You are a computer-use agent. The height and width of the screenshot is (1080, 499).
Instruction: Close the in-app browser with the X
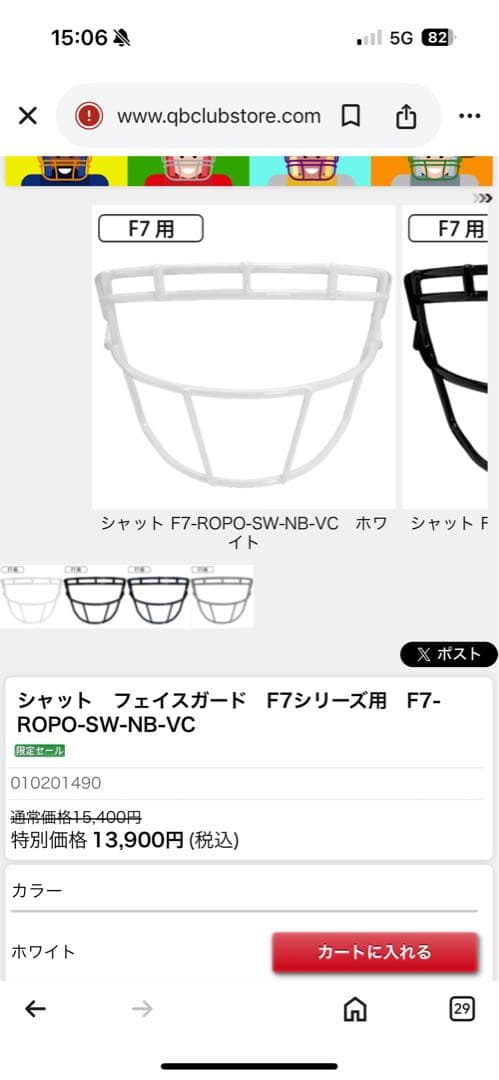[x=28, y=116]
